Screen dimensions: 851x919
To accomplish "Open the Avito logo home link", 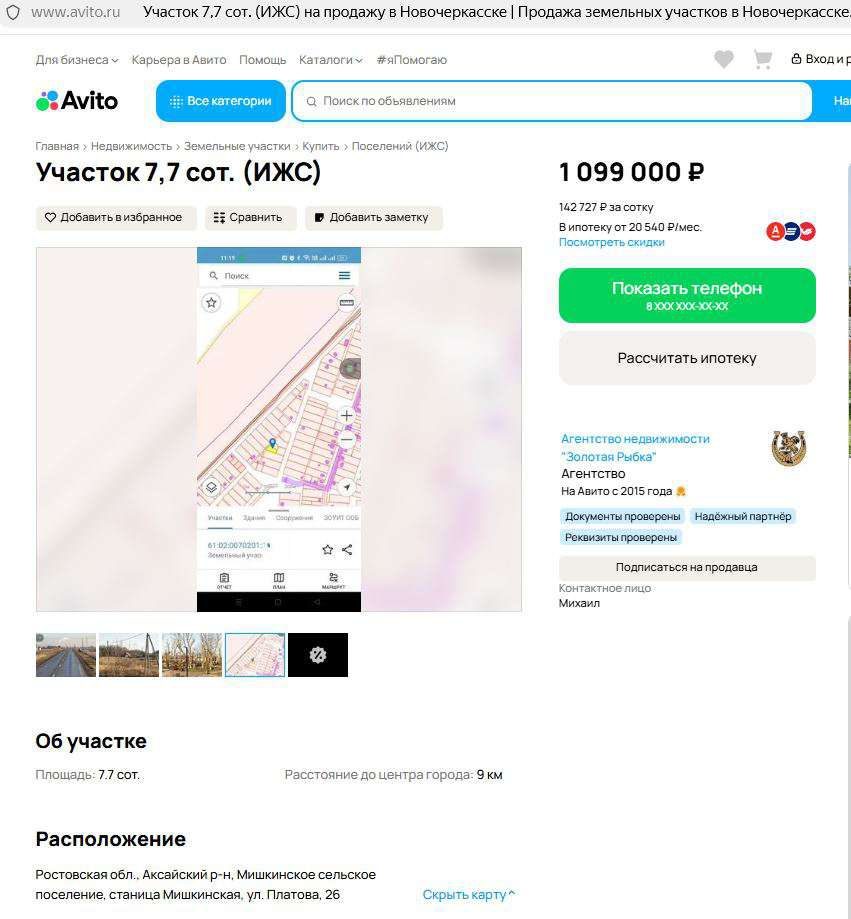I will point(77,101).
